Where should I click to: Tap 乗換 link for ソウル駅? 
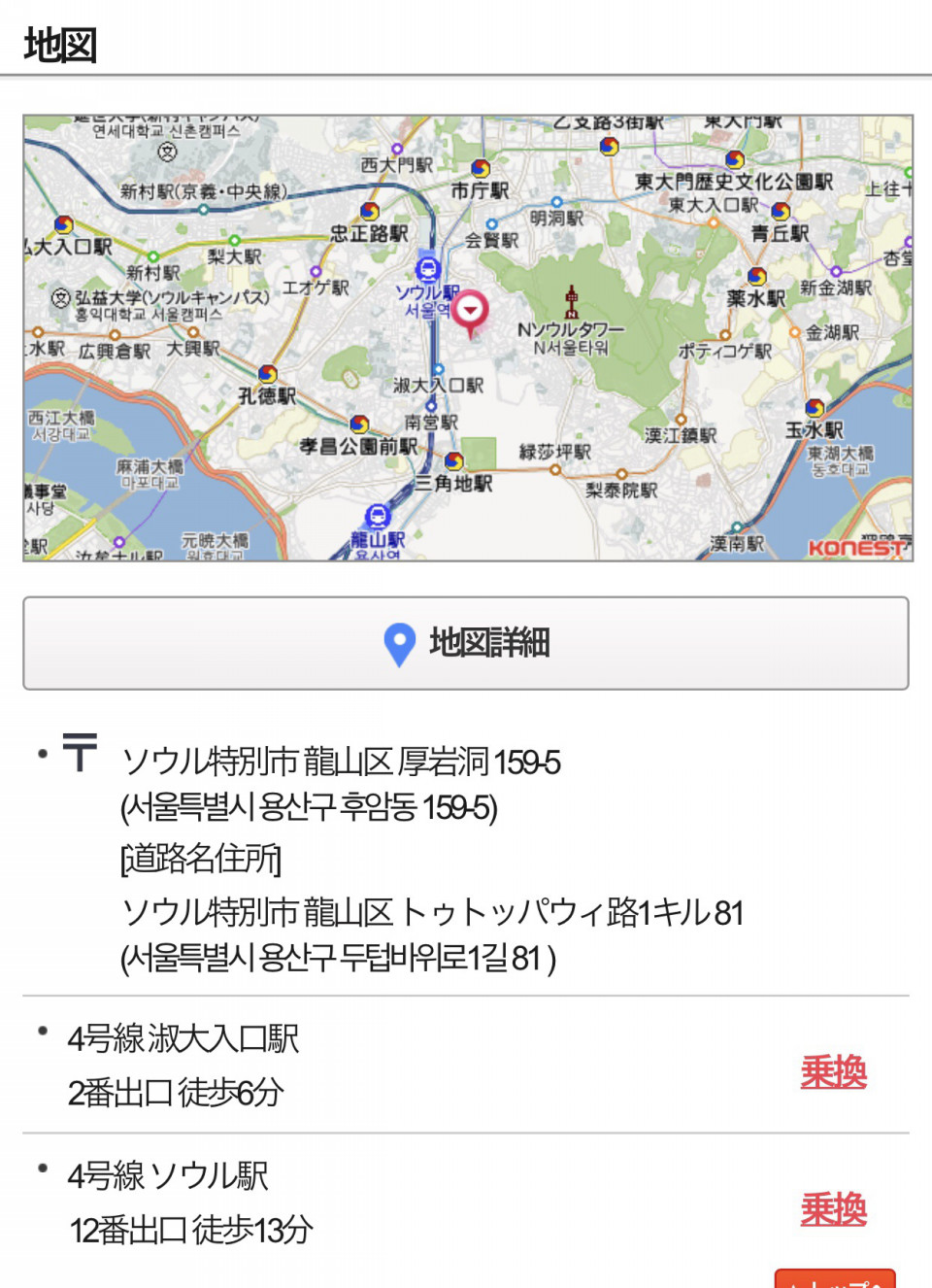[833, 1209]
